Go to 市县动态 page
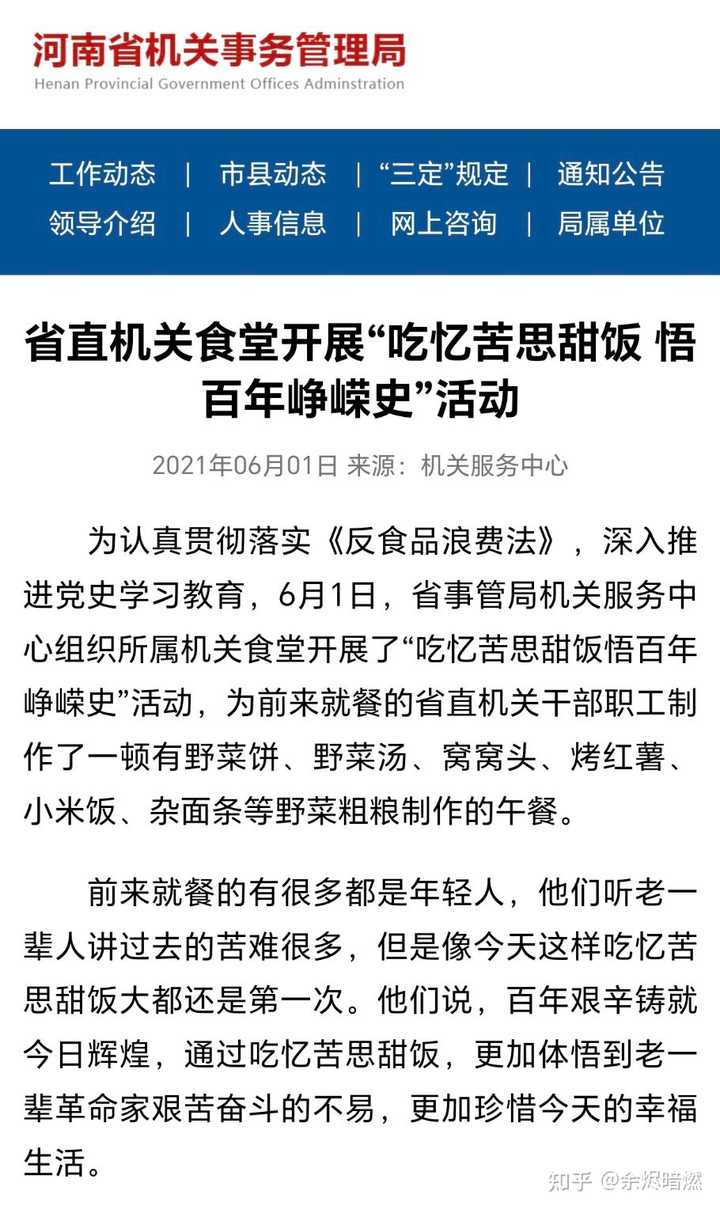This screenshot has width=720, height=1210. tap(272, 174)
